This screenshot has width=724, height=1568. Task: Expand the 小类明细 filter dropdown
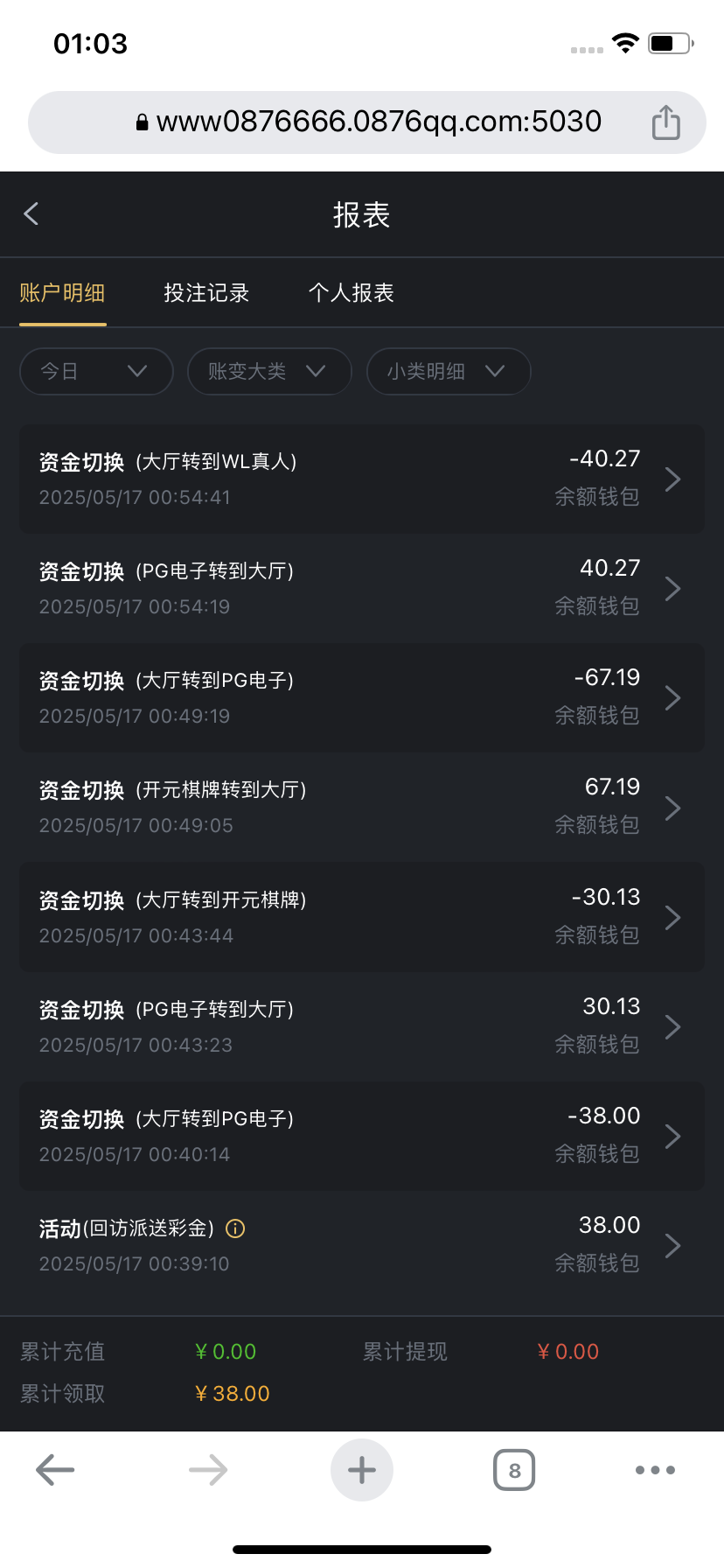click(449, 371)
